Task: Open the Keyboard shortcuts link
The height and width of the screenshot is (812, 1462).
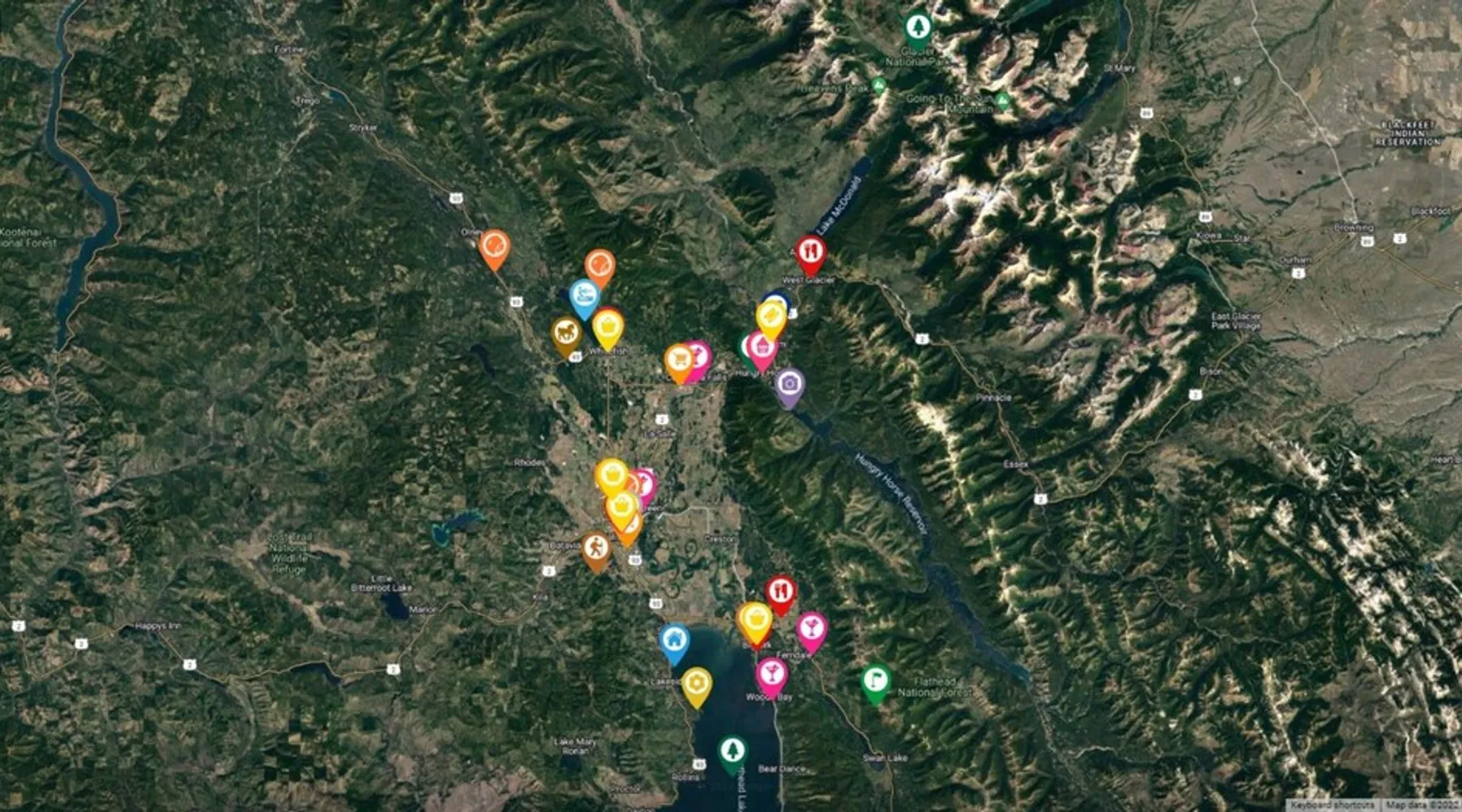Action: pos(1332,805)
